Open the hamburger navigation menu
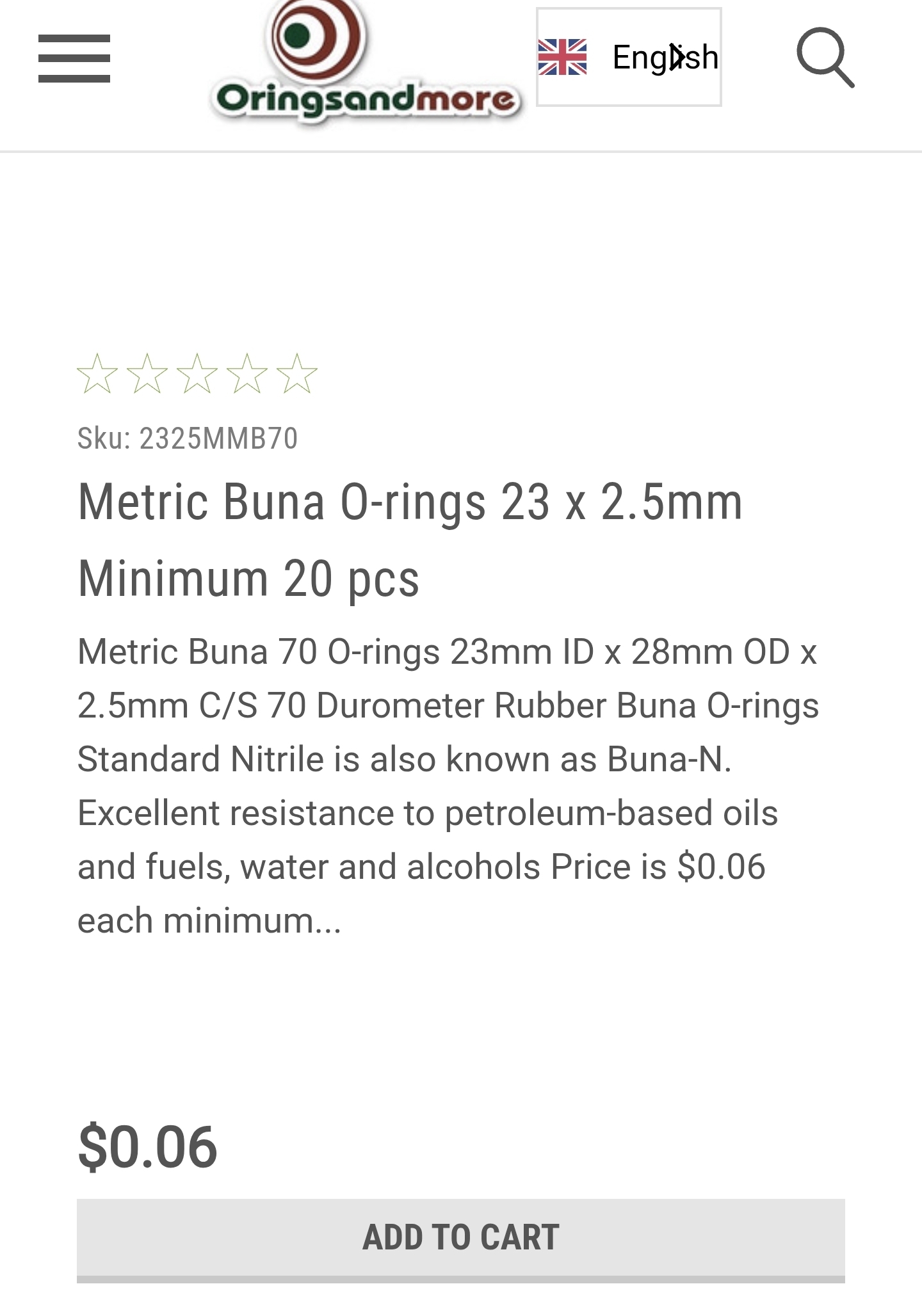The image size is (922, 1316). pos(74,59)
